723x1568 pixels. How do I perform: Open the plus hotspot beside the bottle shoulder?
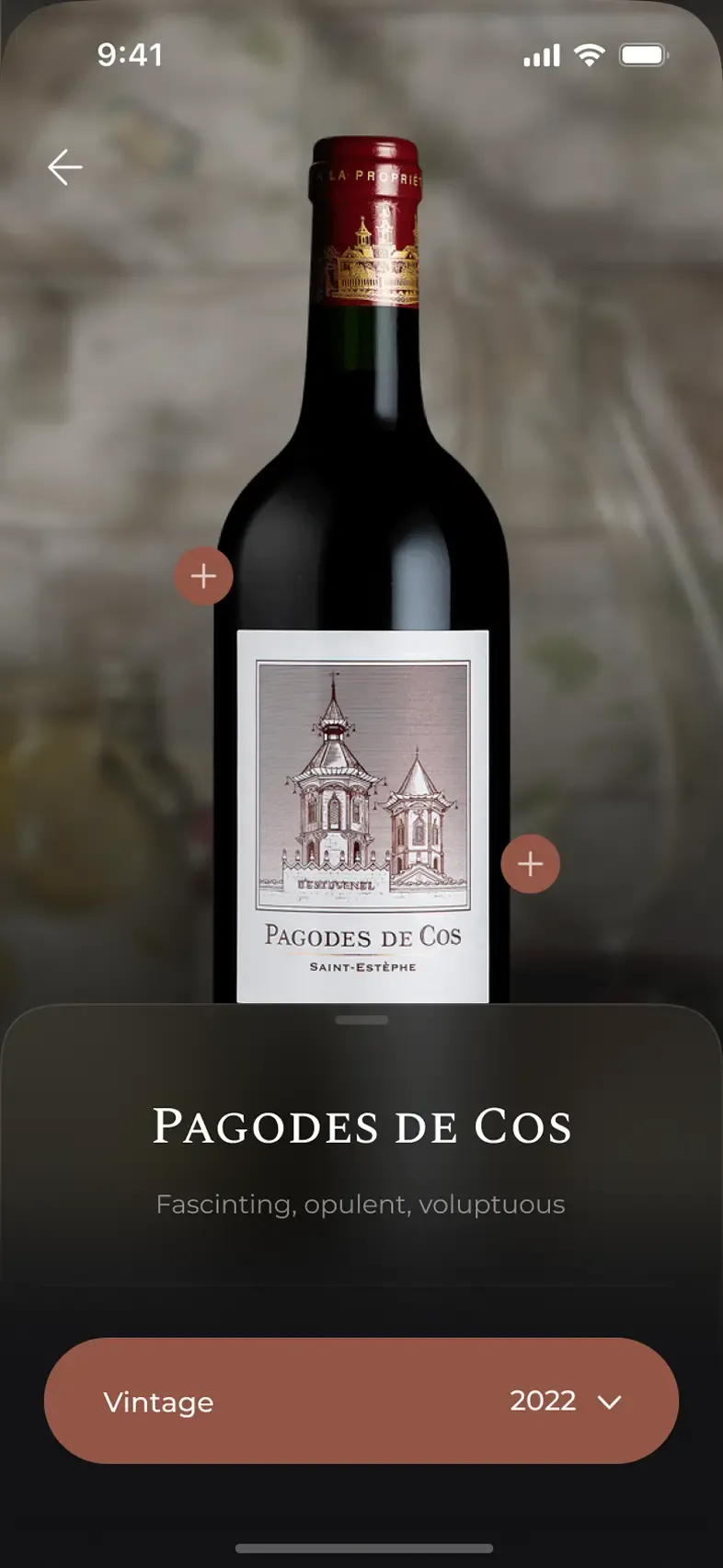(203, 576)
